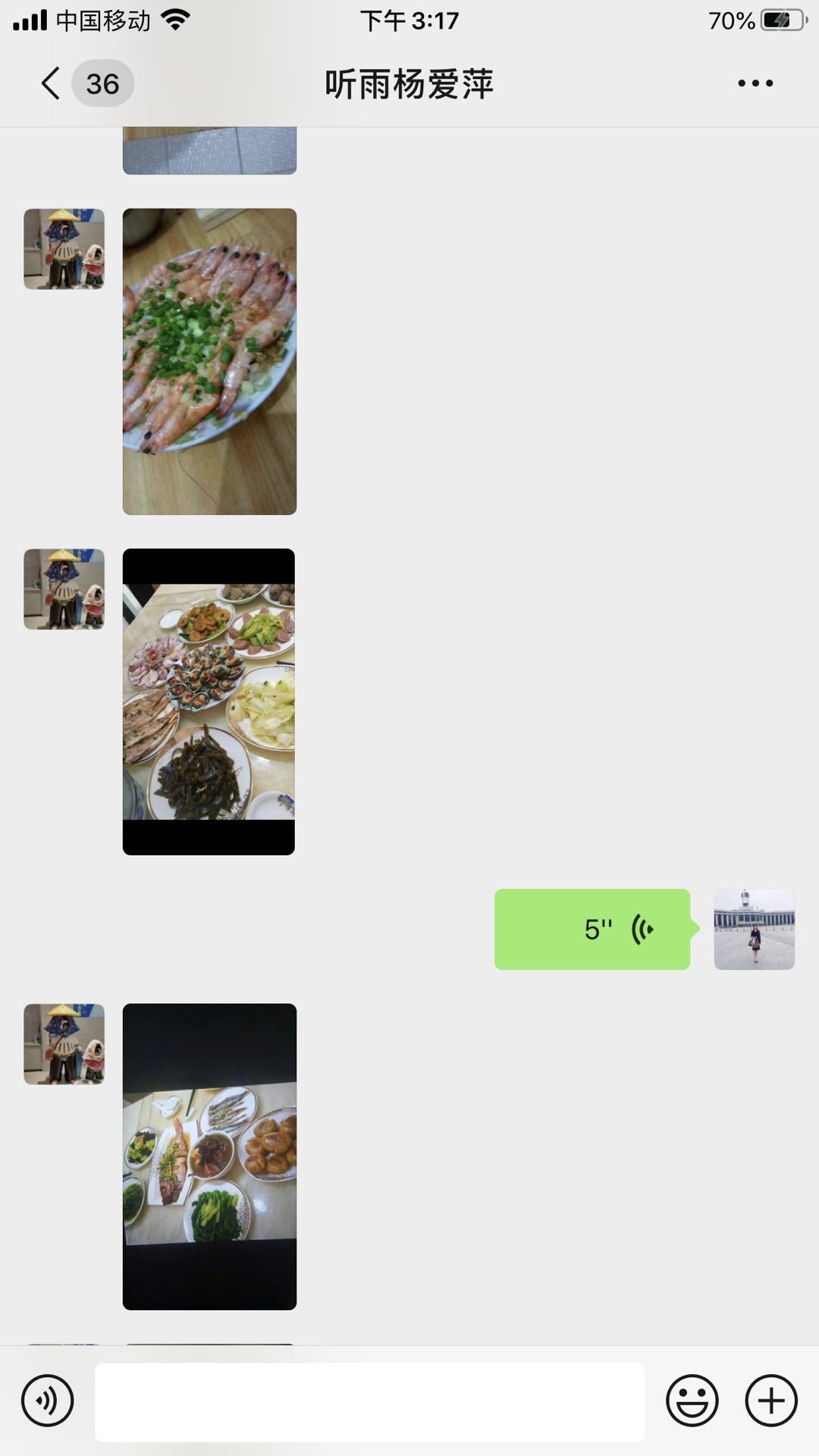Play the 5-second voice message
Viewport: 819px width, 1456px height.
click(x=592, y=929)
